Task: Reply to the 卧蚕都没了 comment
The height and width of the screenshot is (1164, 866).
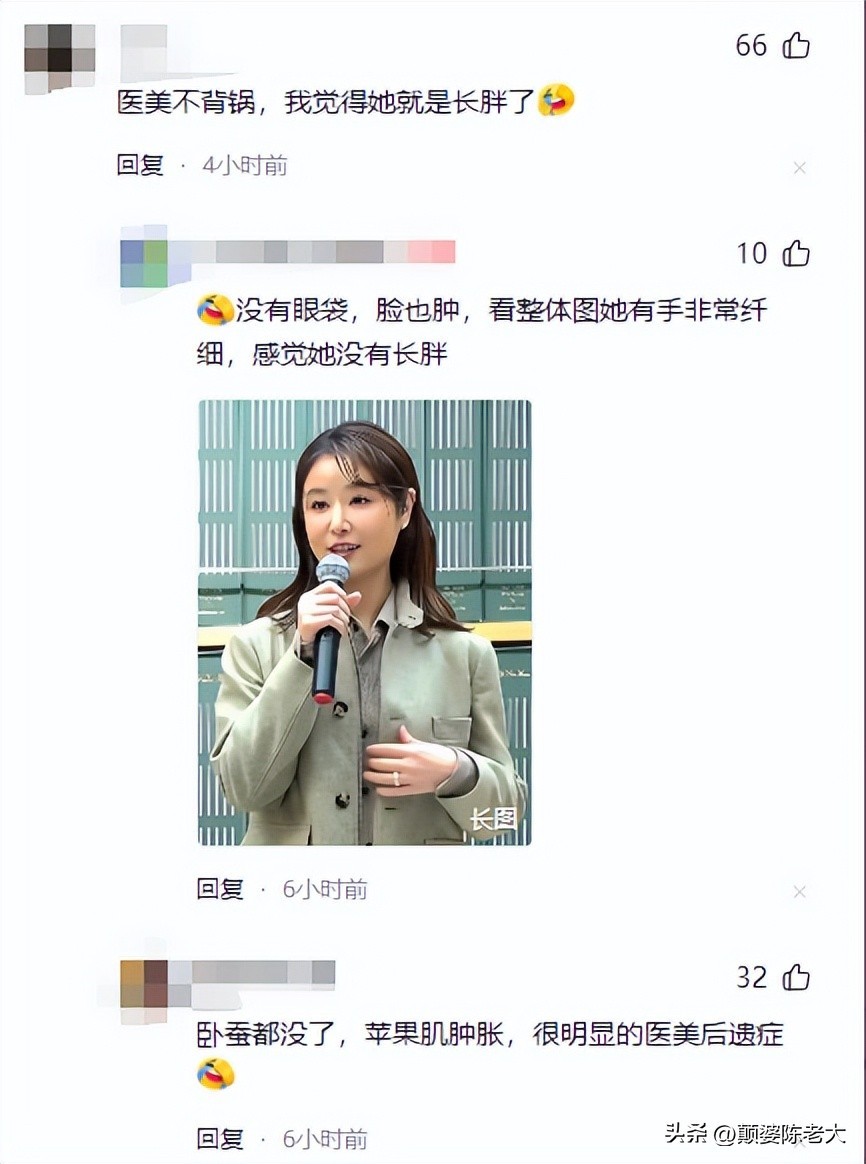Action: pyautogui.click(x=220, y=1138)
